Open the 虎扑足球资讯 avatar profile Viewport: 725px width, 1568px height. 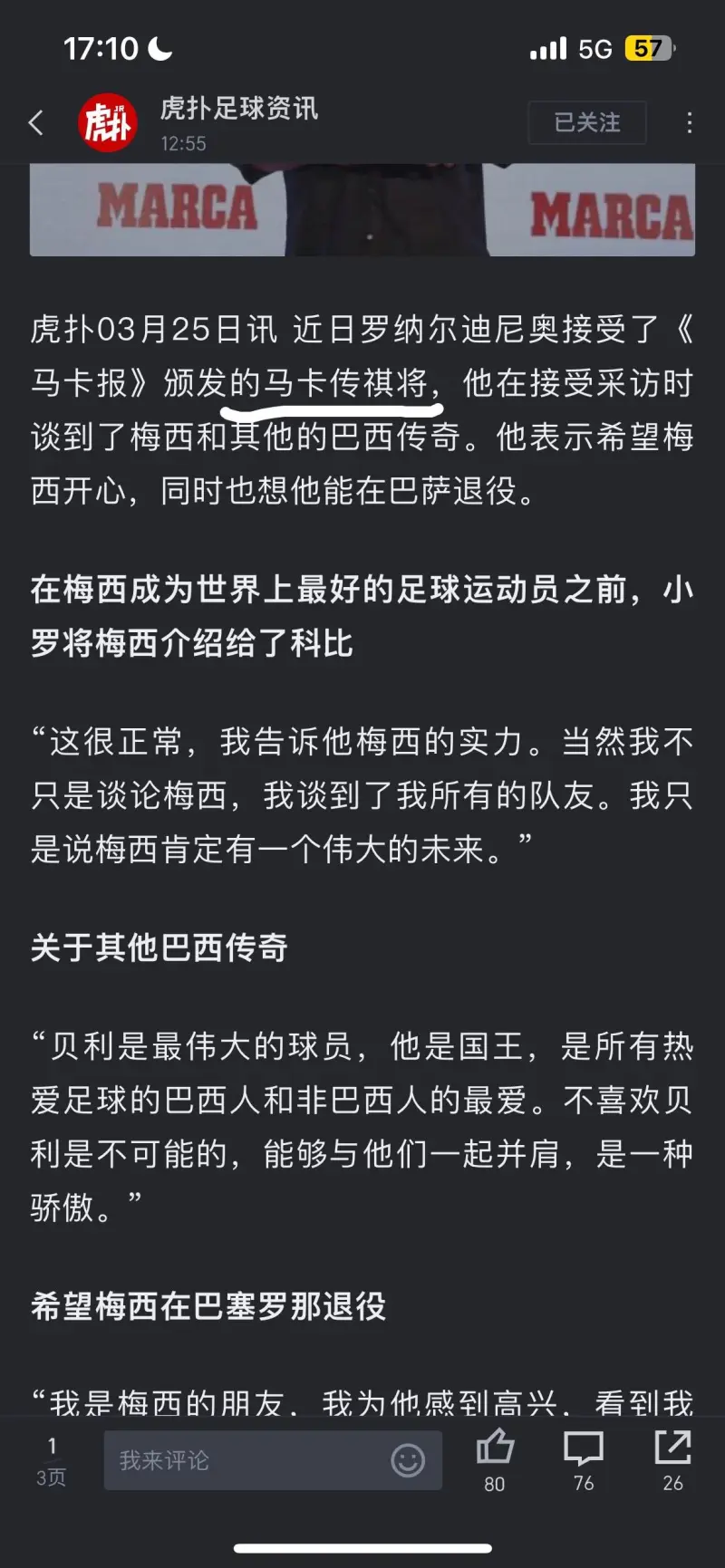[x=107, y=123]
